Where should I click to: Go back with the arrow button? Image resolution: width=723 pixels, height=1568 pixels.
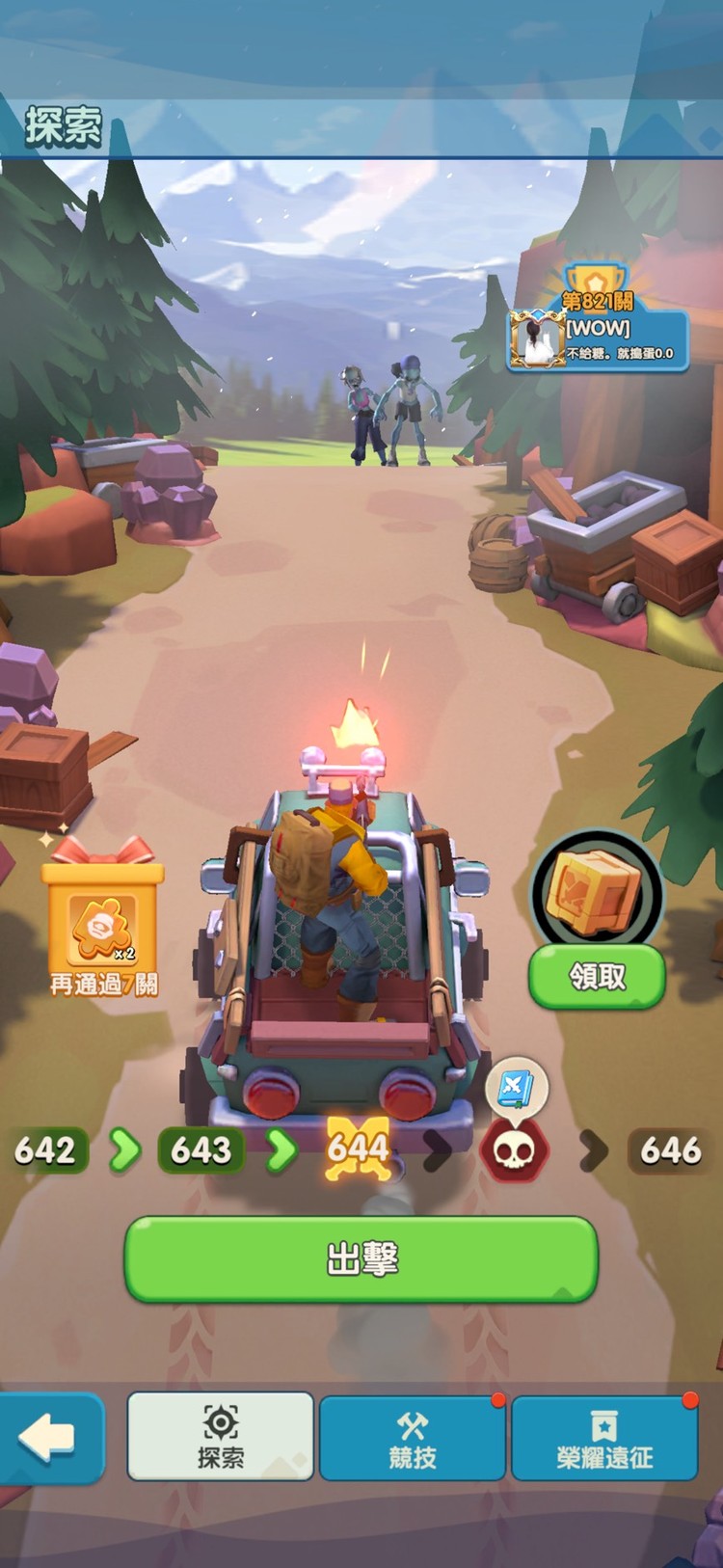48,1438
